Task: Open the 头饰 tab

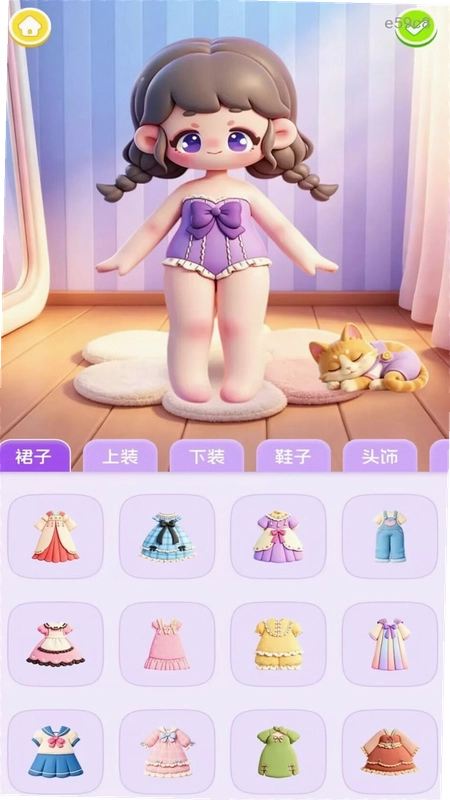Action: point(380,456)
